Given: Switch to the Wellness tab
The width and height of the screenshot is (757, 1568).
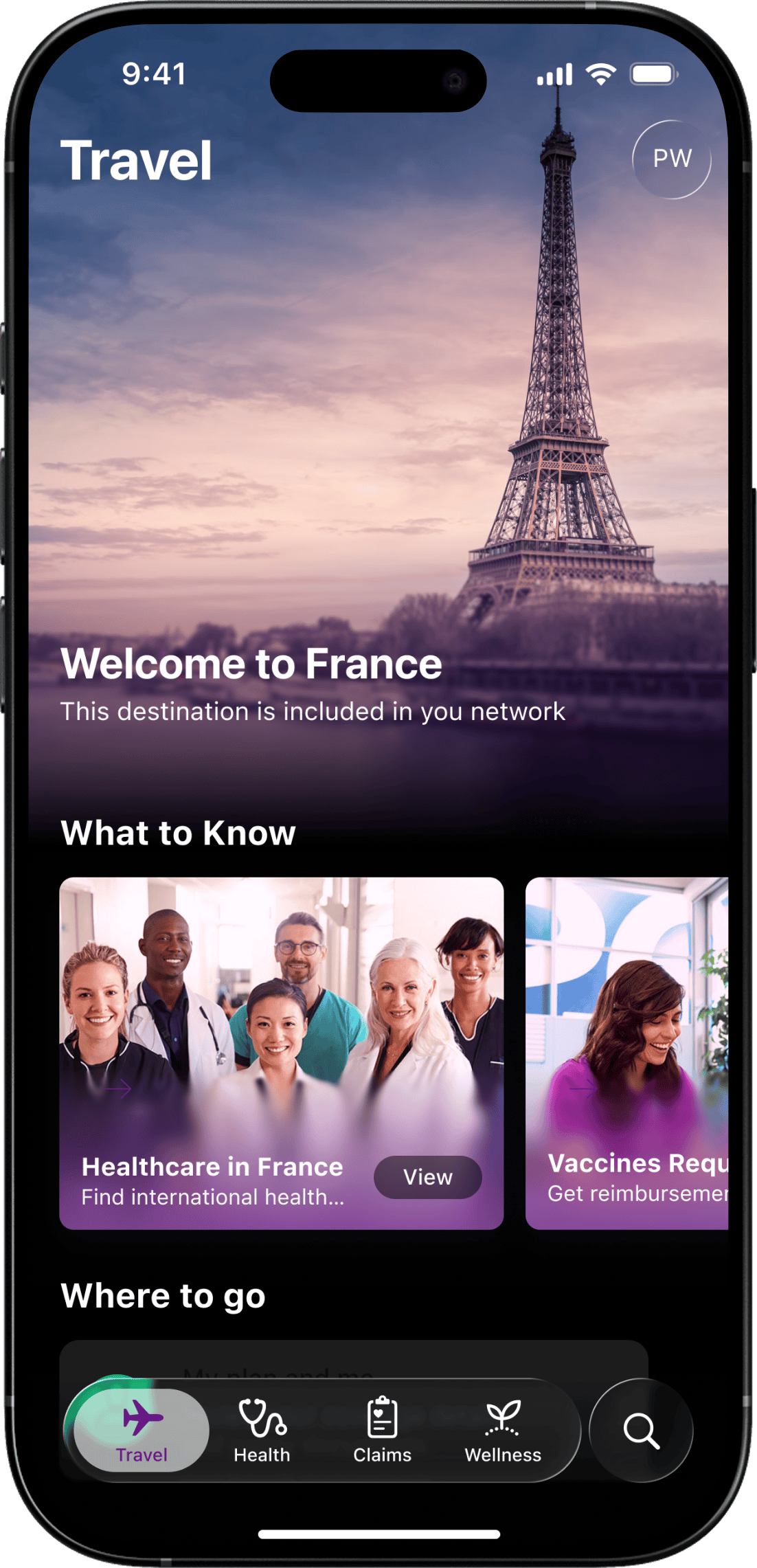Looking at the screenshot, I should (503, 1429).
